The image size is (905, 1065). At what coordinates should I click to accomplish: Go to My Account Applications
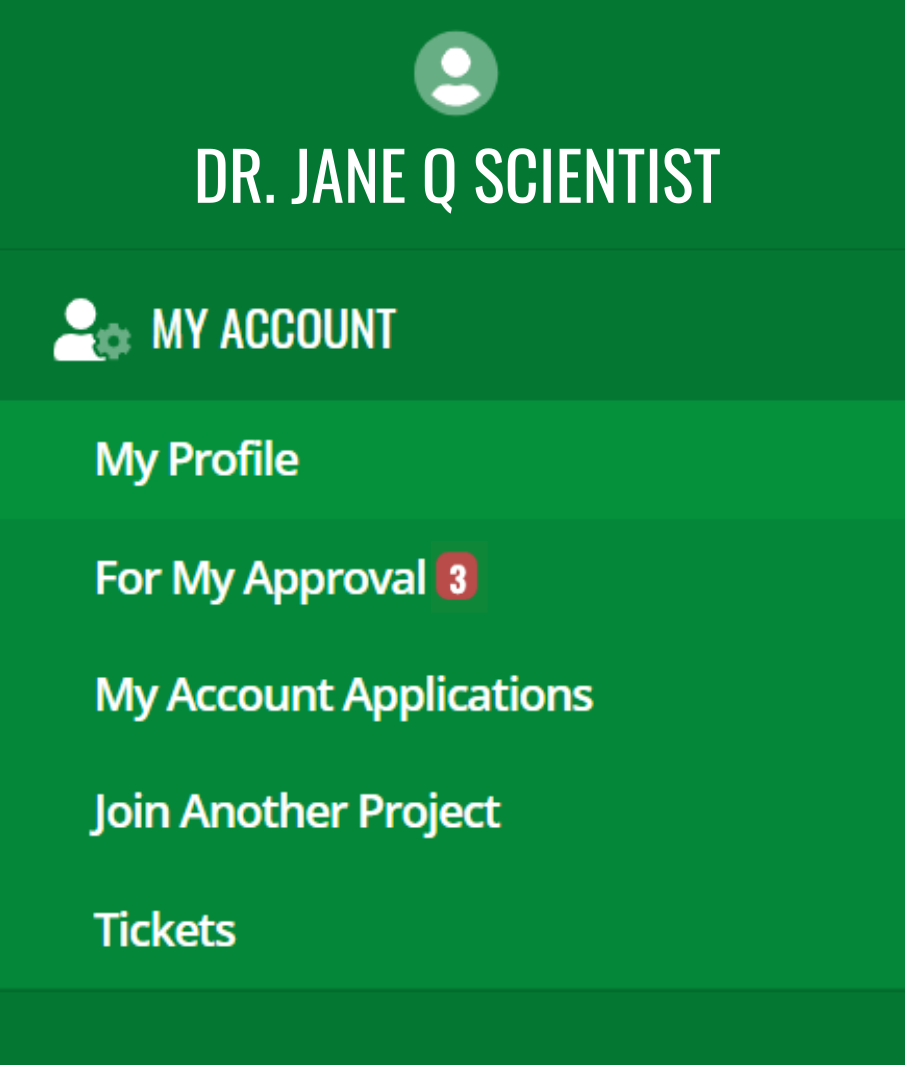click(x=343, y=695)
